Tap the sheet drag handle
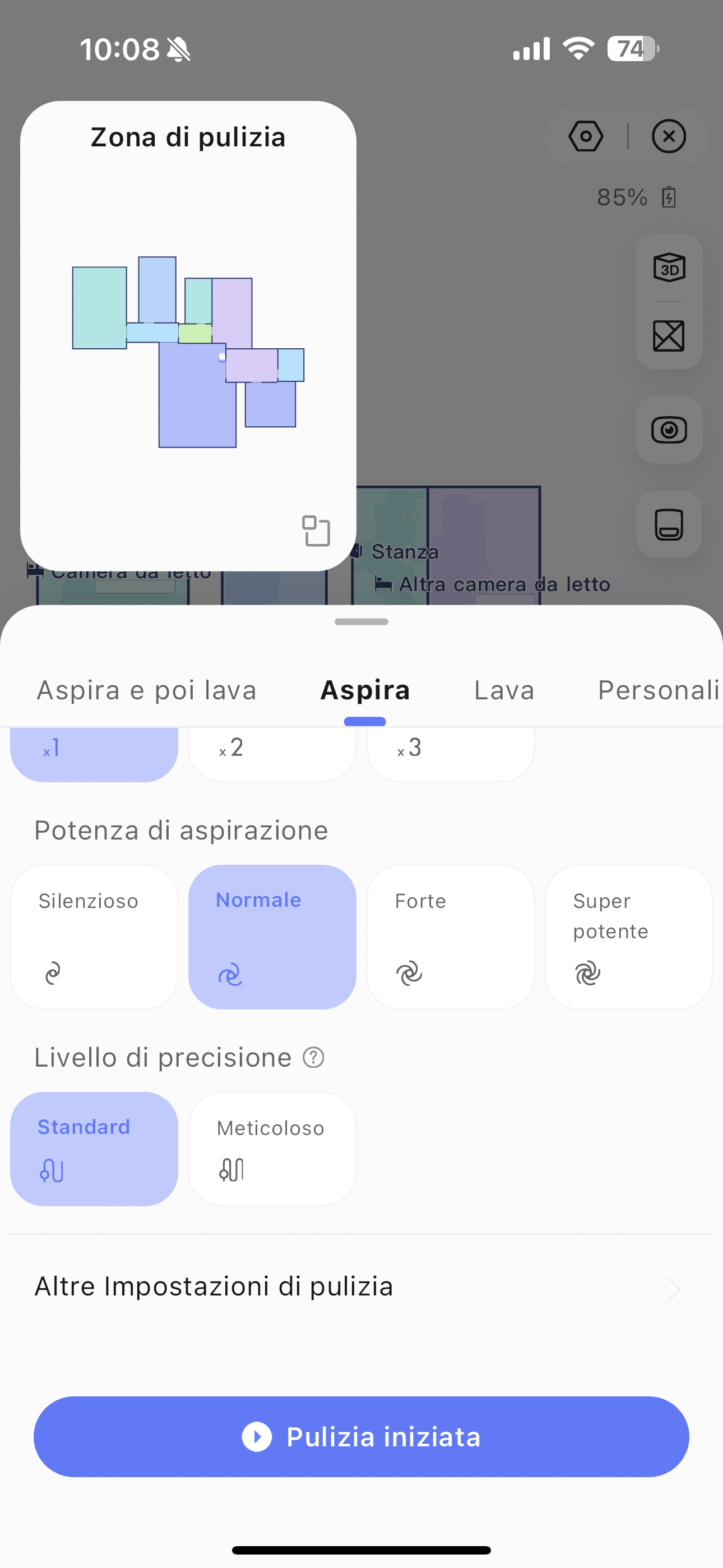 pyautogui.click(x=361, y=621)
